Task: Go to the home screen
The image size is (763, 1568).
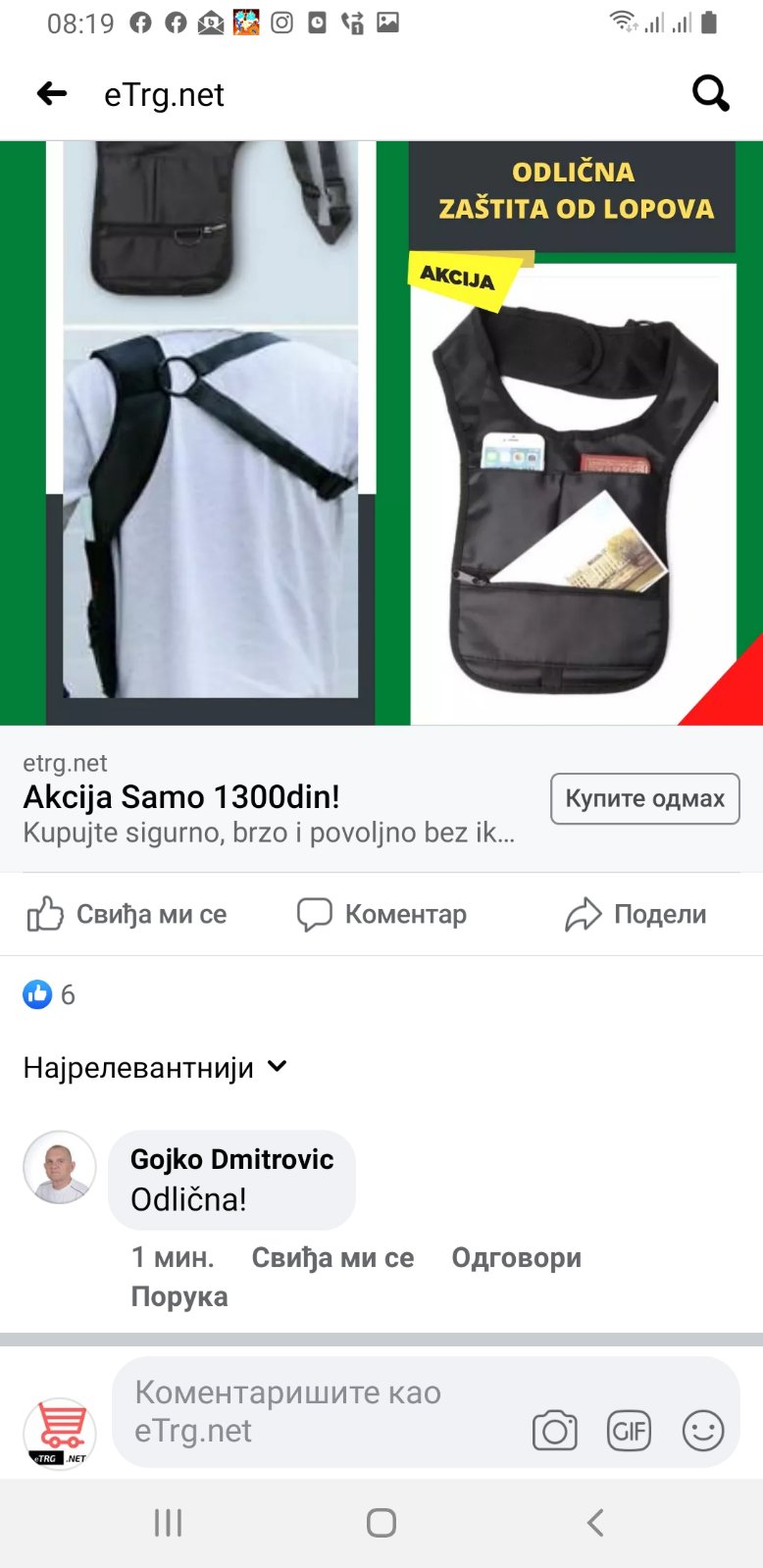Action: point(381,1523)
